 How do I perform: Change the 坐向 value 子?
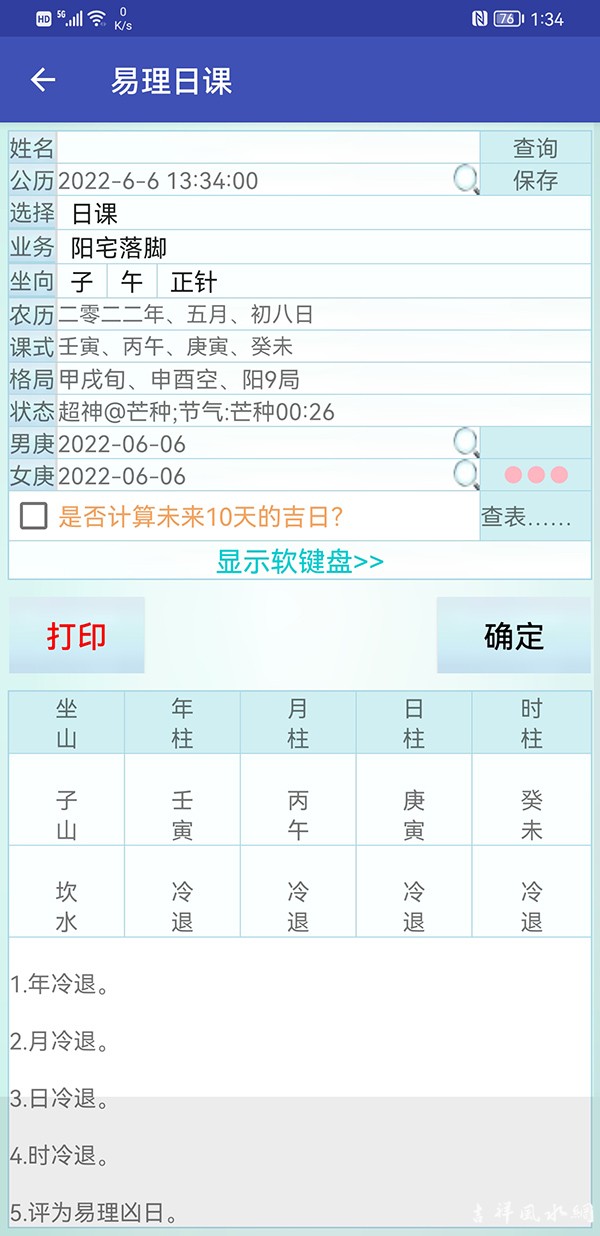(x=82, y=281)
